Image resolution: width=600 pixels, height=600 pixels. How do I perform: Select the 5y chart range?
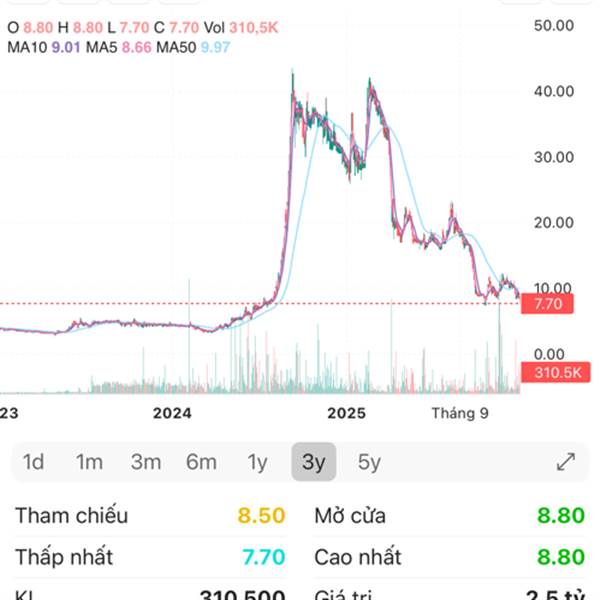[369, 462]
